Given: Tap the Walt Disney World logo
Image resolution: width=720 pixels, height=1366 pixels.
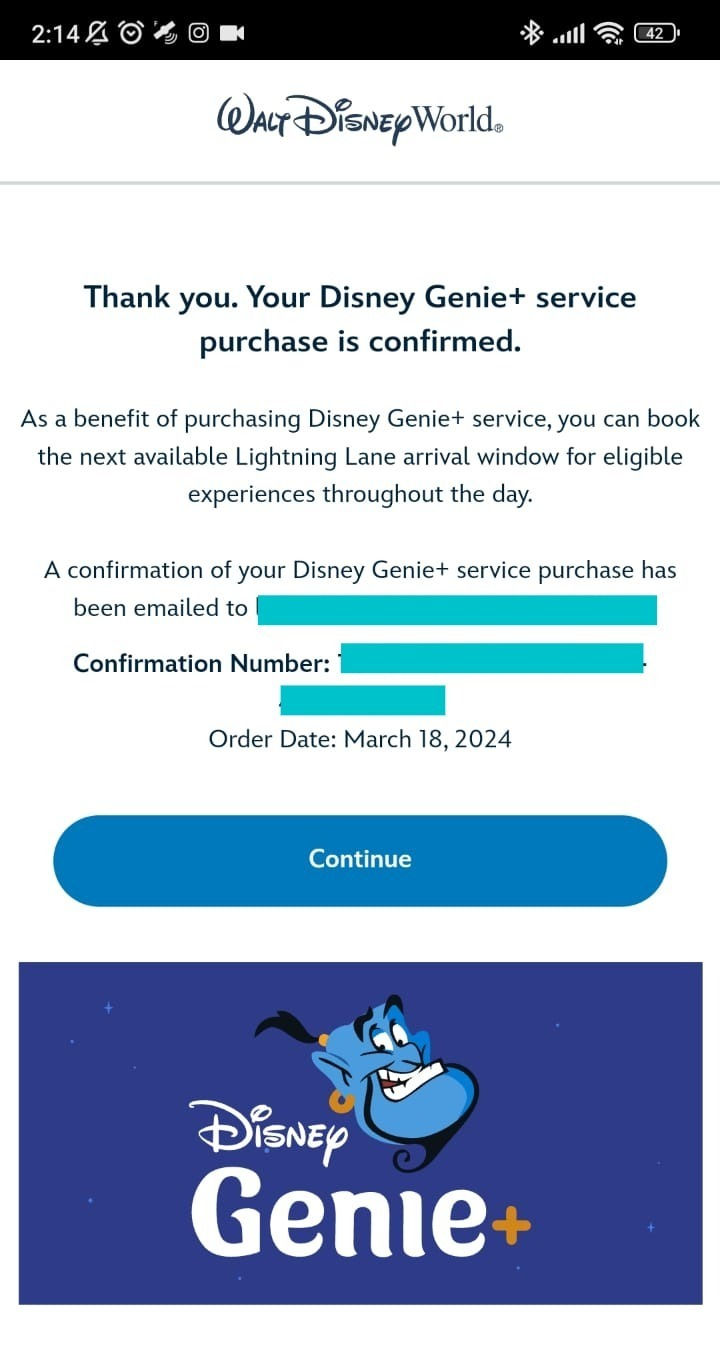Looking at the screenshot, I should pos(360,120).
